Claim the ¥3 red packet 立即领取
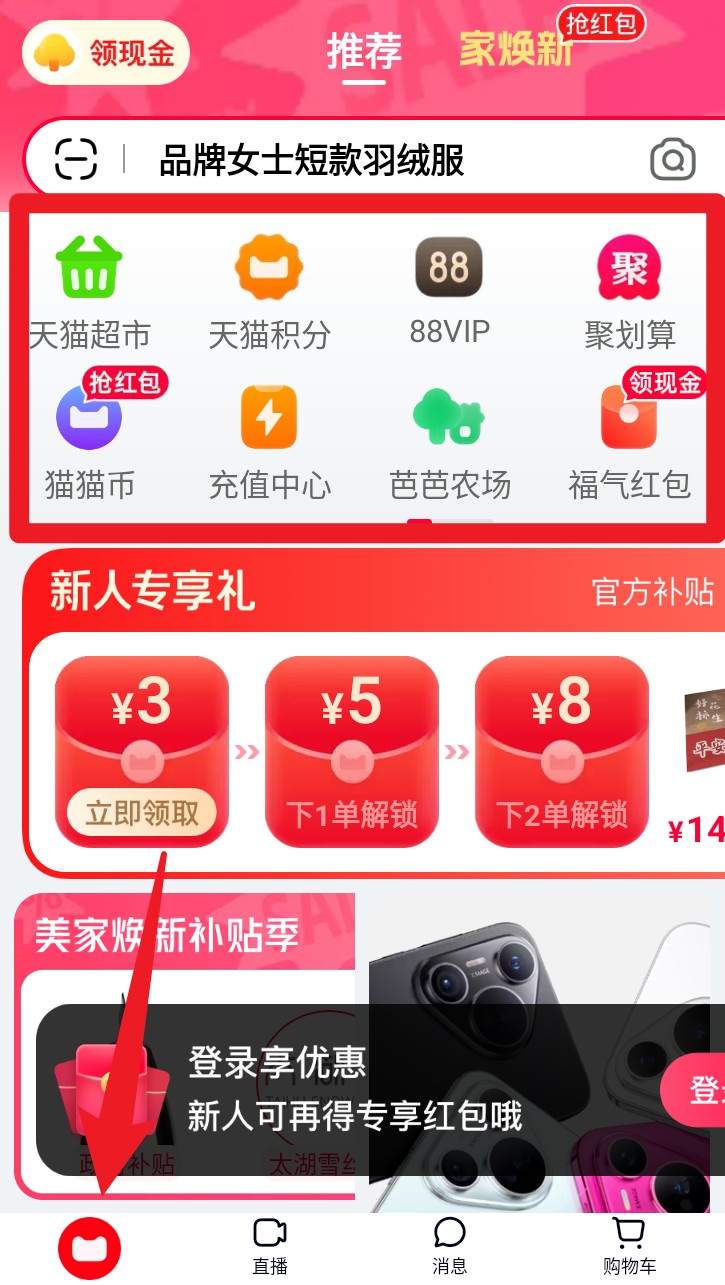The image size is (725, 1285). [x=141, y=812]
